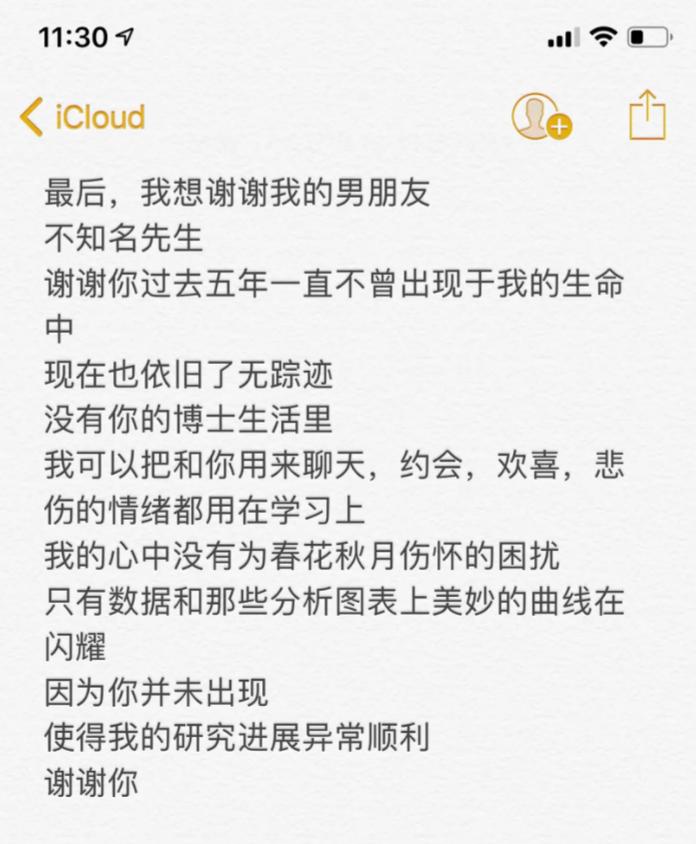Open the share sheet icon

[x=648, y=115]
